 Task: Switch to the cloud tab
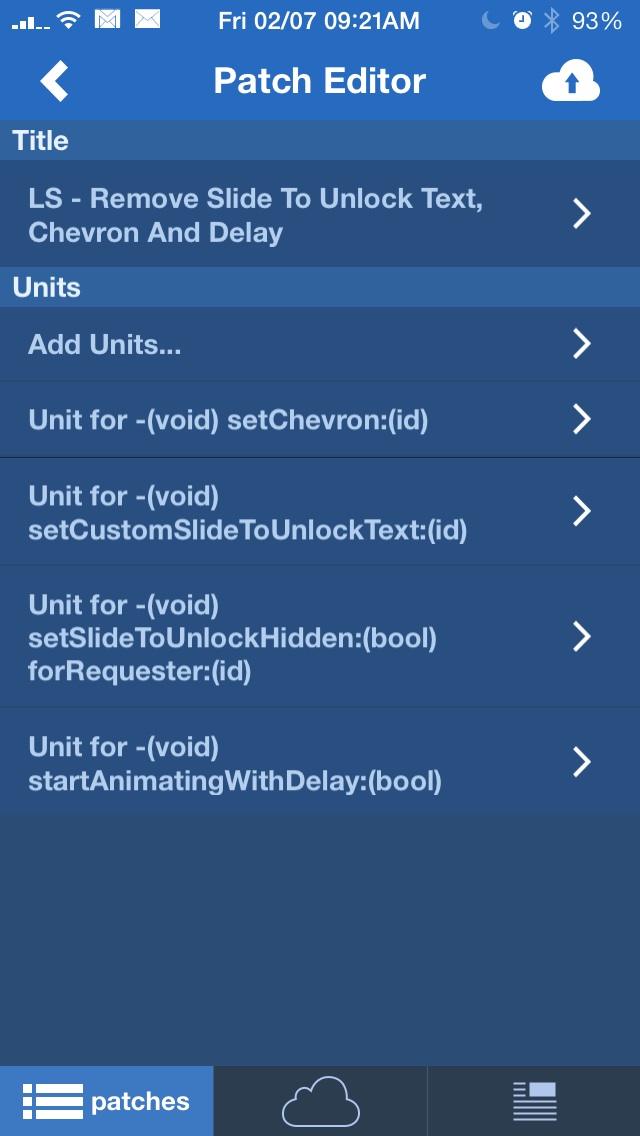pos(320,1101)
